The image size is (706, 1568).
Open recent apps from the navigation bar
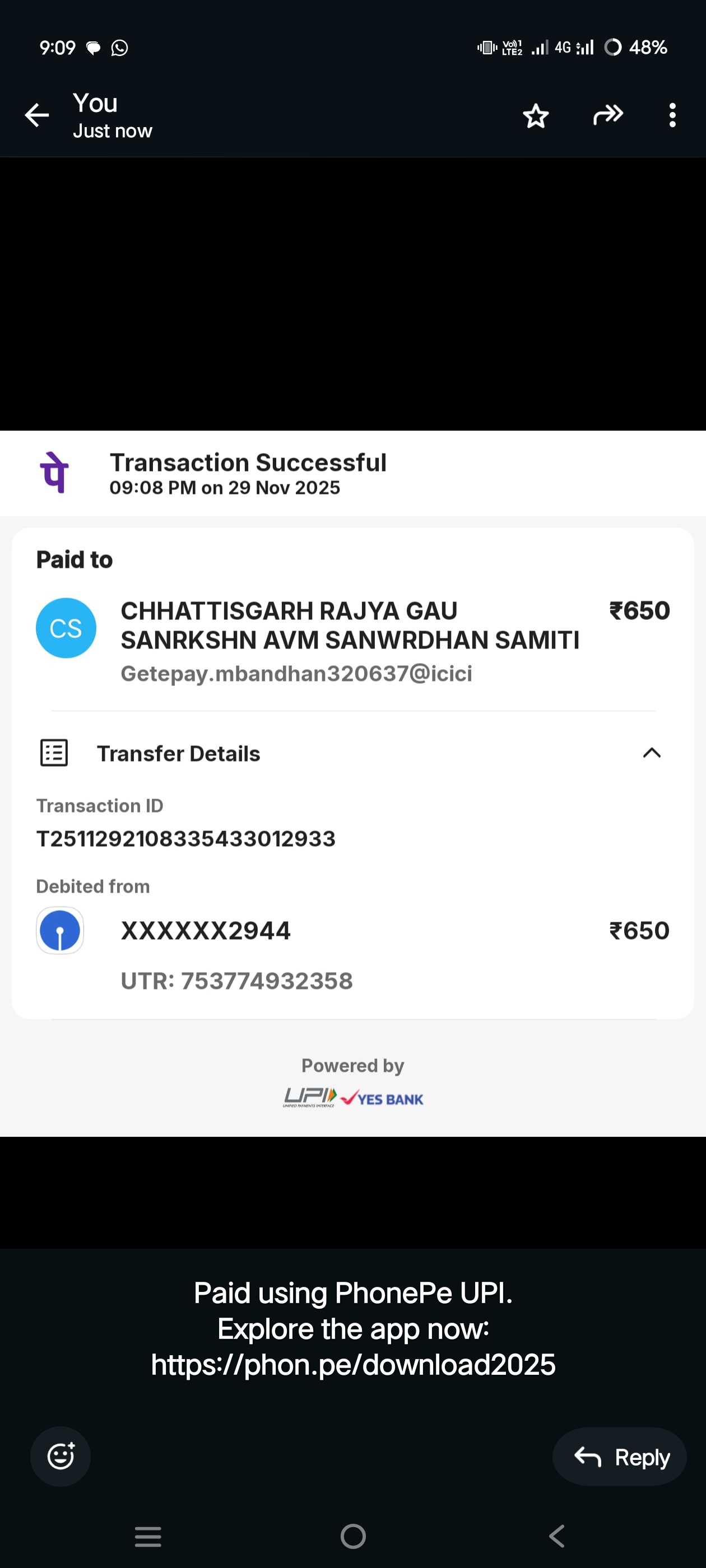[x=148, y=1536]
